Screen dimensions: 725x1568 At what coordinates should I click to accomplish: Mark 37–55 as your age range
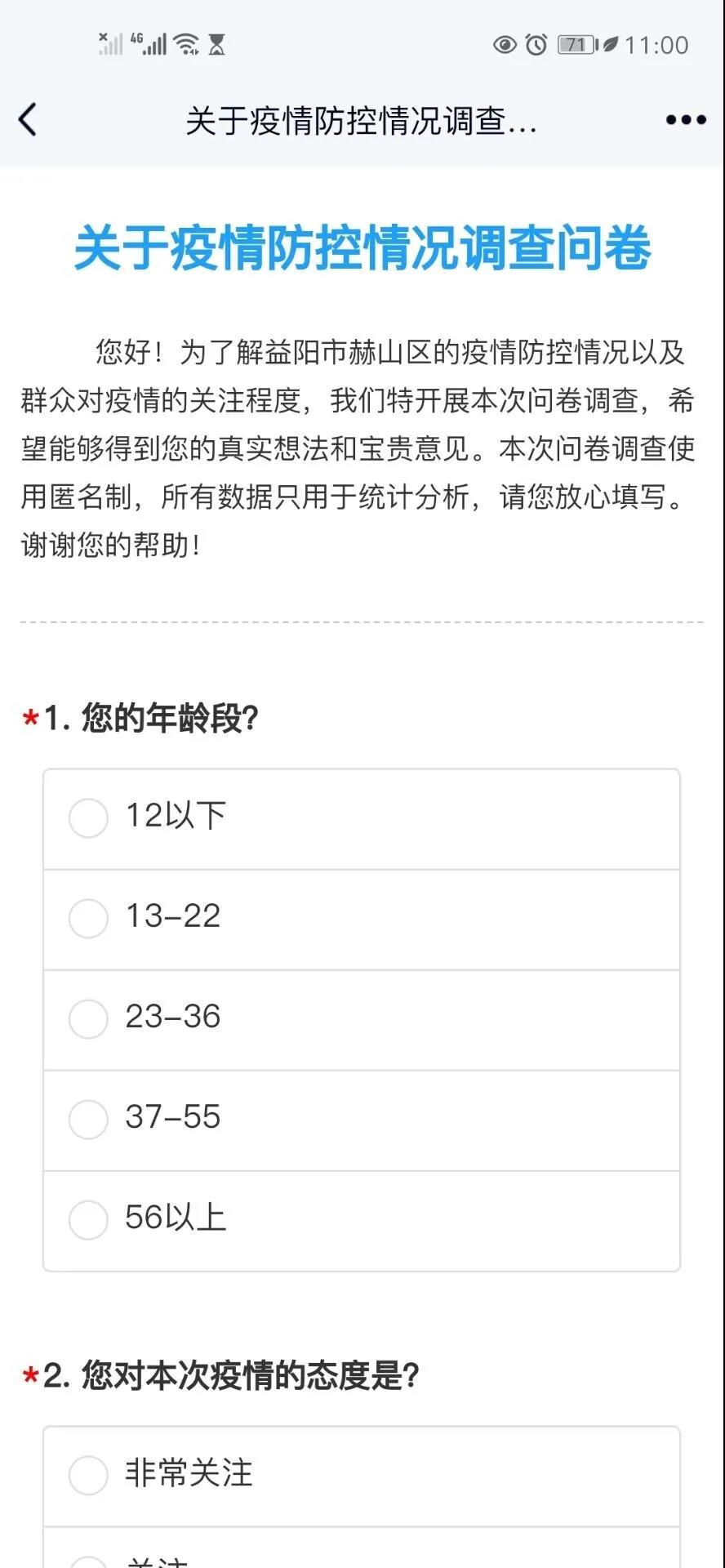pyautogui.click(x=362, y=1120)
